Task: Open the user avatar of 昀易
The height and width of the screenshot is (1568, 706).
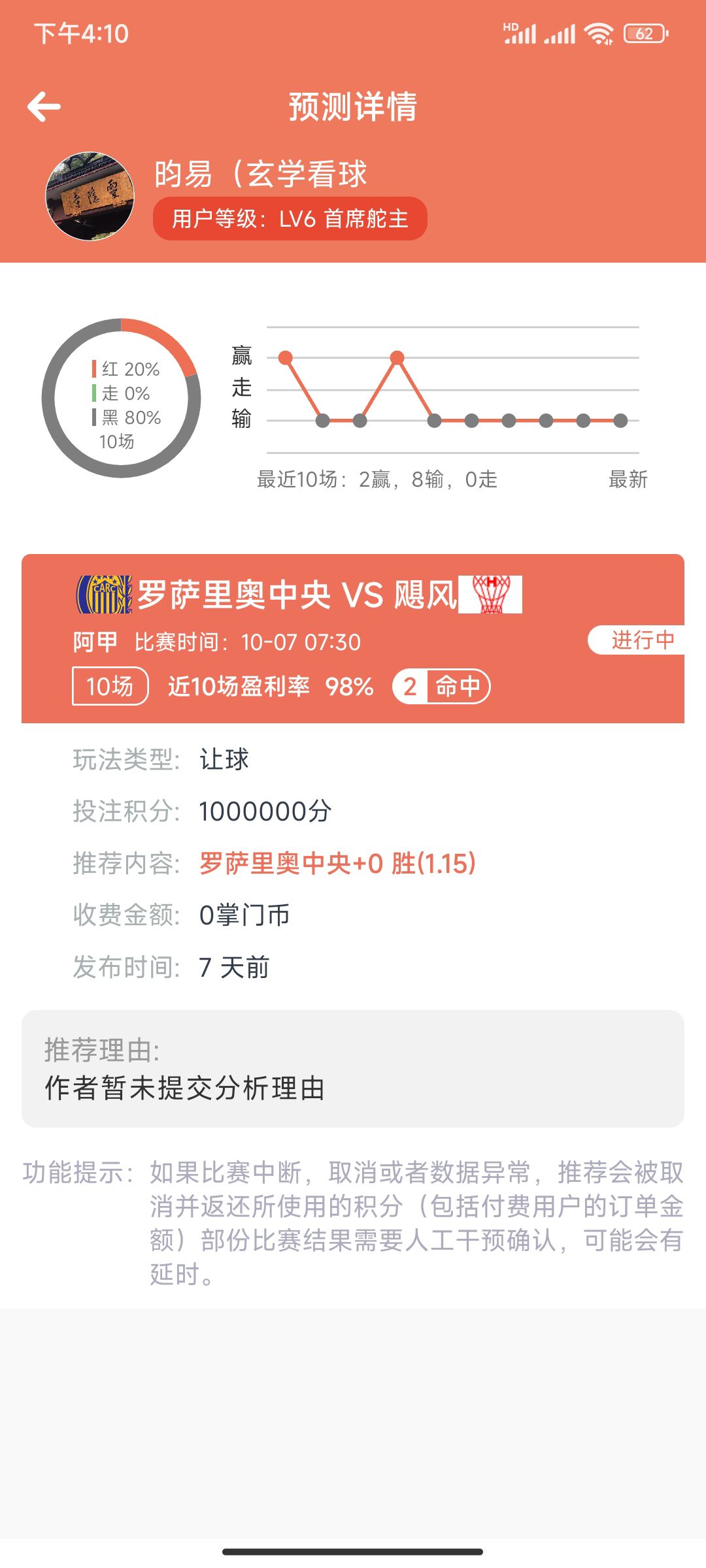Action: (90, 196)
